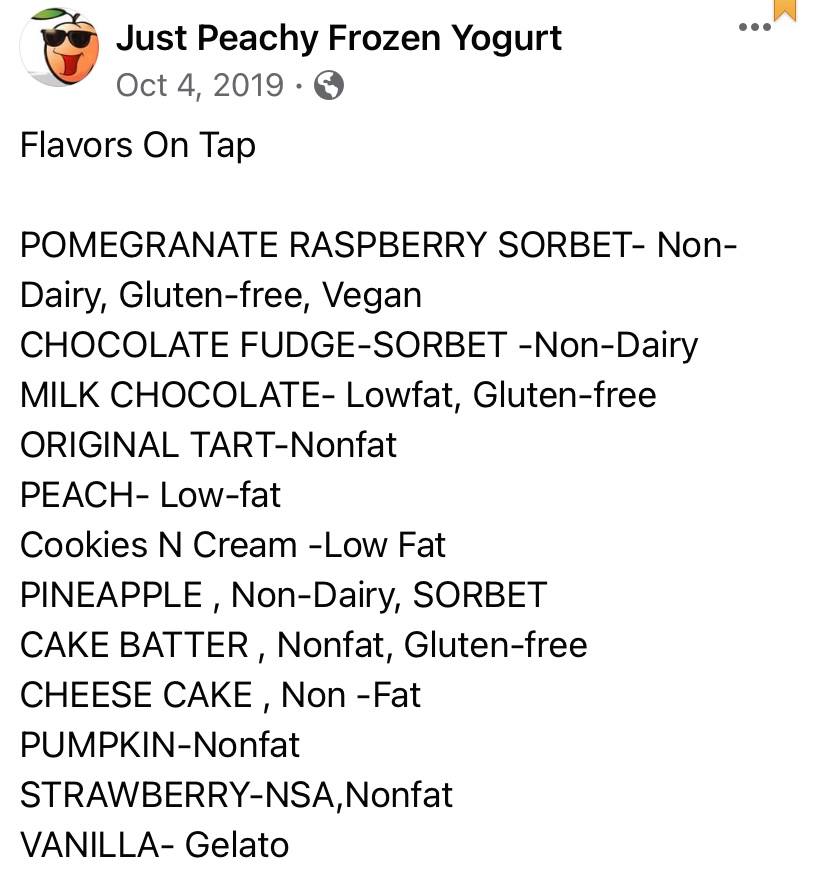The height and width of the screenshot is (888, 823).
Task: Select the Flavors On Tap heading
Action: click(x=137, y=145)
